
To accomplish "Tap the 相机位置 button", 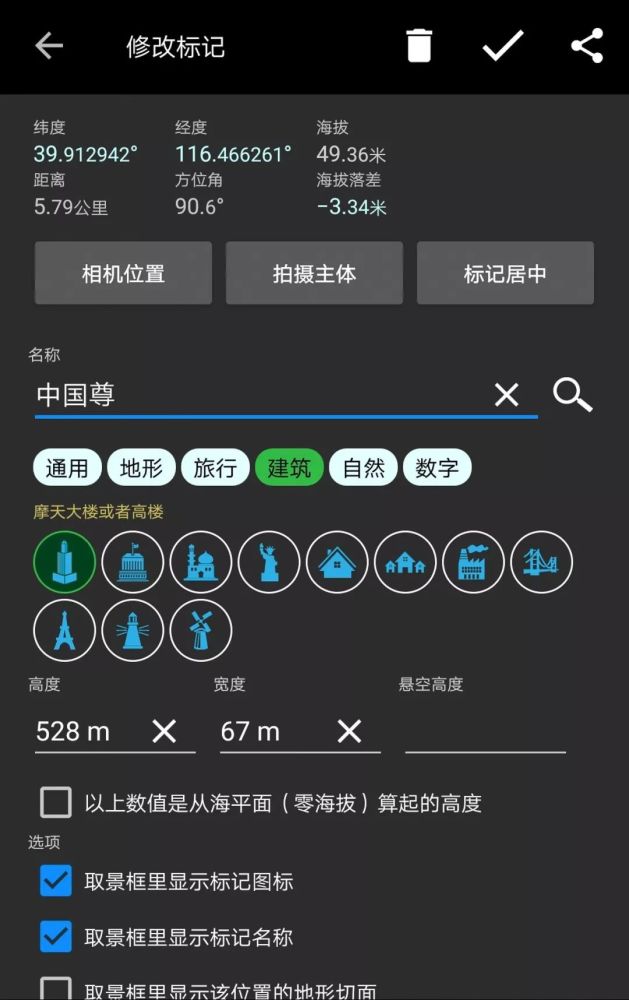I will [123, 273].
